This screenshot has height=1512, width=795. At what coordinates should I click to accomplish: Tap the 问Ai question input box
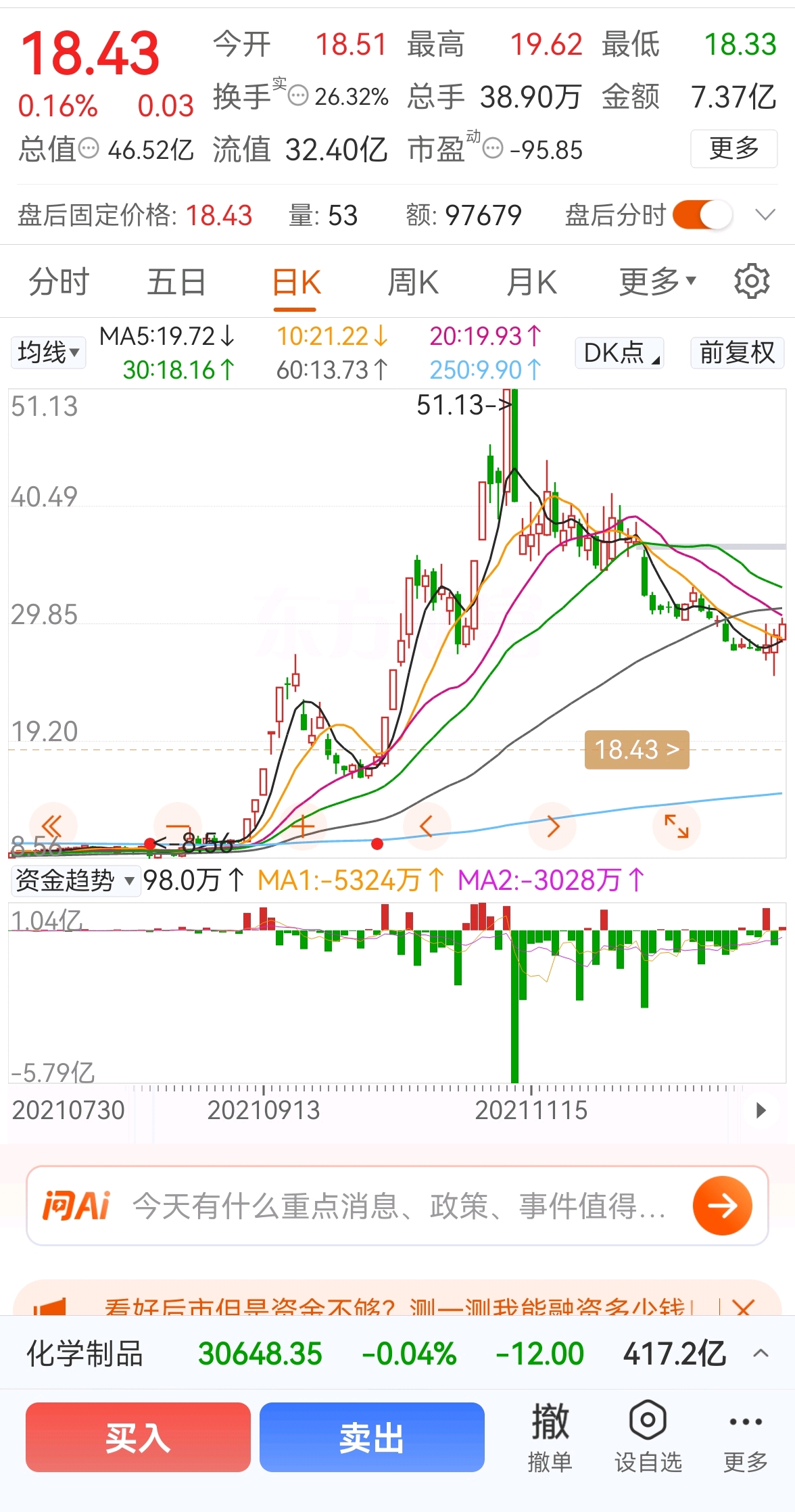coord(399,1206)
